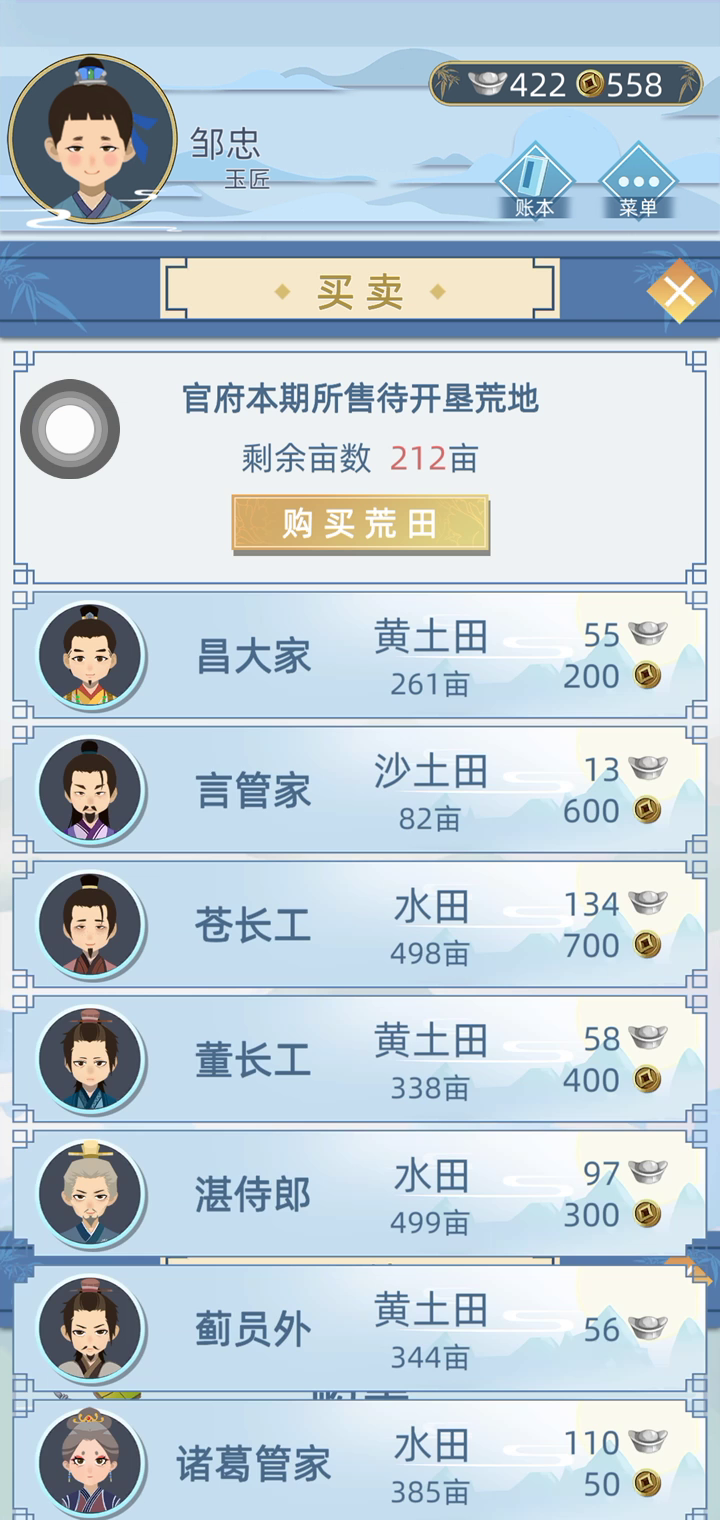This screenshot has width=720, height=1520.
Task: Pick 董长工's 黄土田 338亩 listing
Action: (360, 1060)
